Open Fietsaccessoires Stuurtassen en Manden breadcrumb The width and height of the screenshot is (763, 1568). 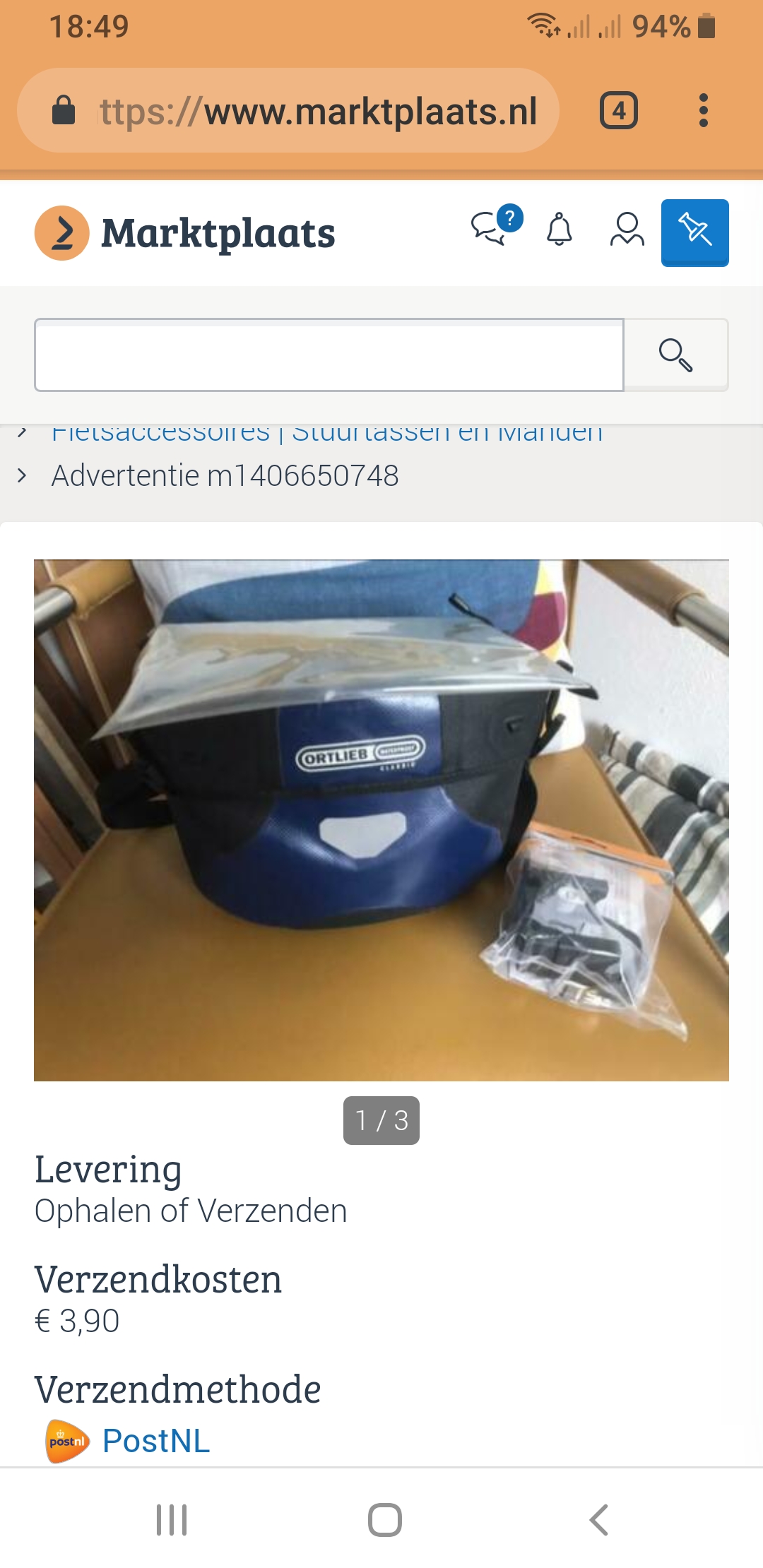(327, 433)
